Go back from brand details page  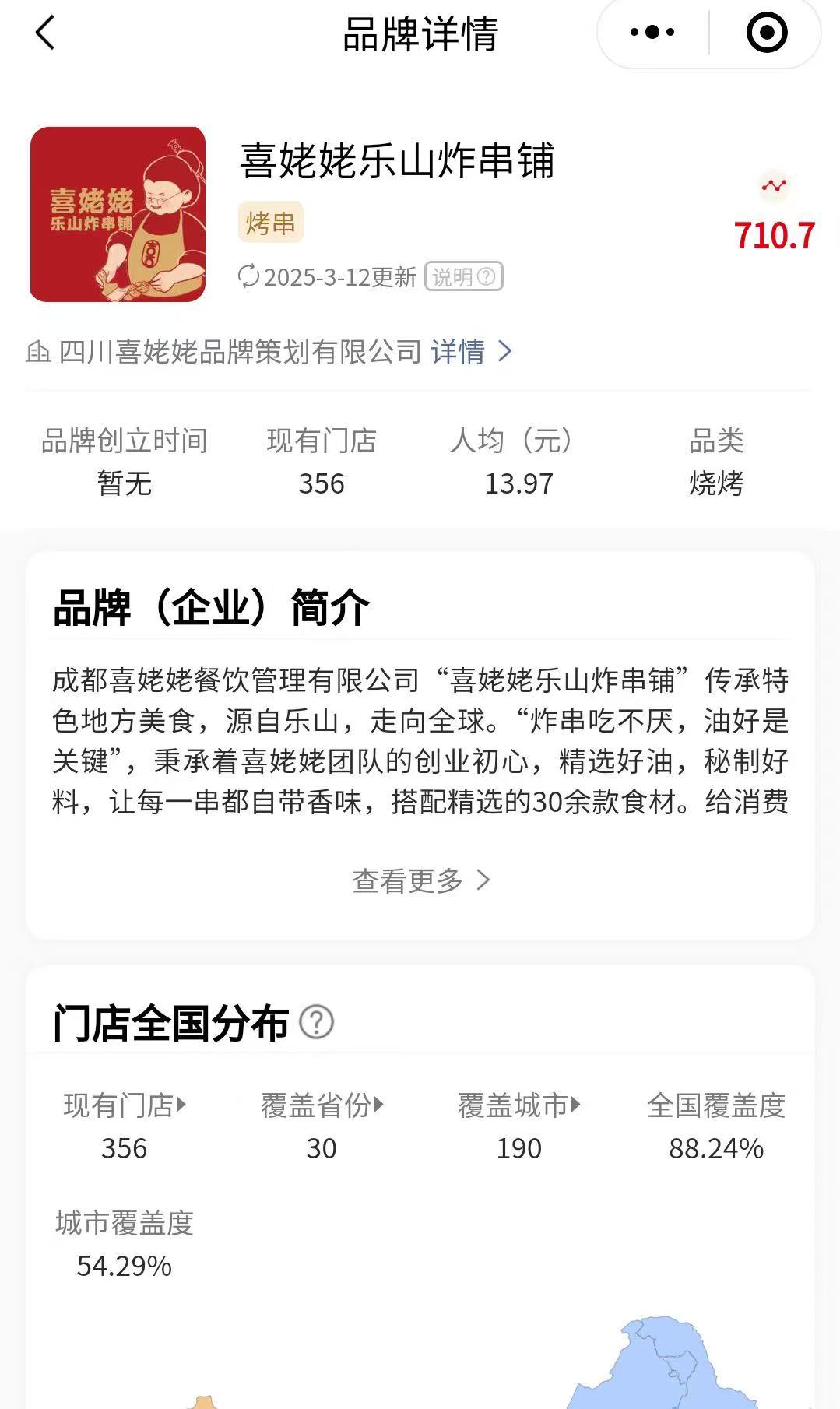[x=45, y=33]
